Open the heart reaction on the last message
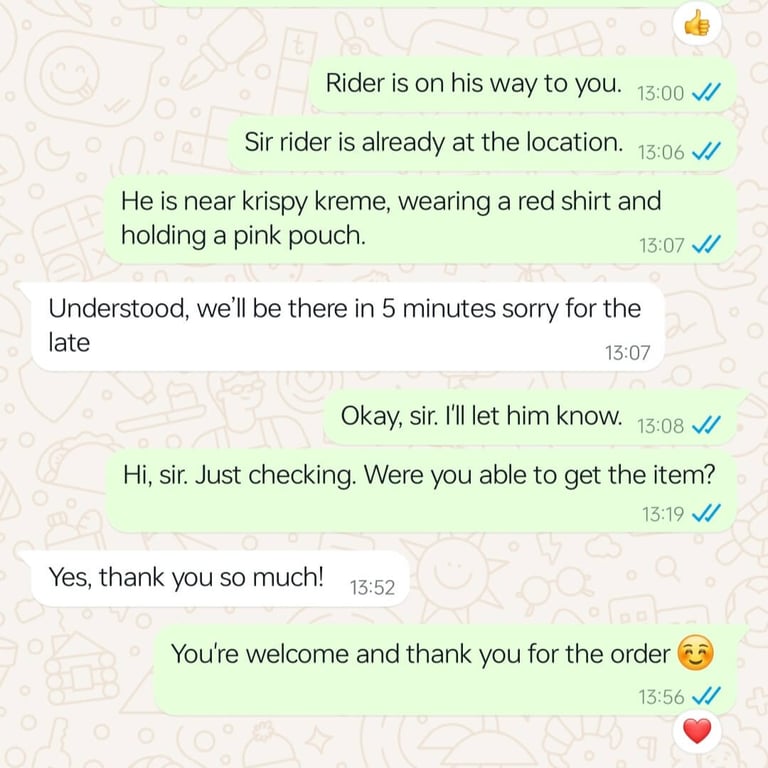768x768 pixels. coord(697,733)
